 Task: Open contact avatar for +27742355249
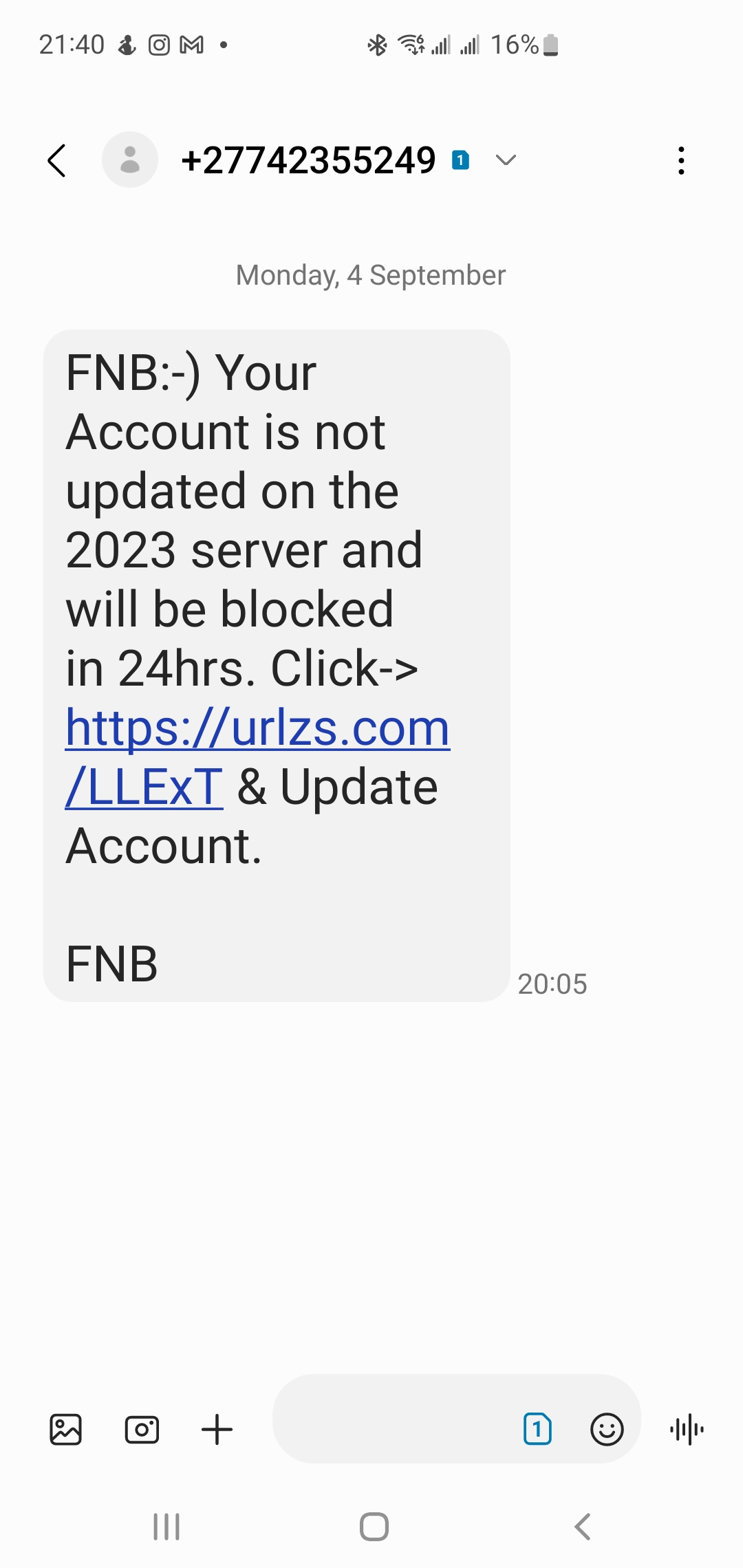tap(130, 160)
